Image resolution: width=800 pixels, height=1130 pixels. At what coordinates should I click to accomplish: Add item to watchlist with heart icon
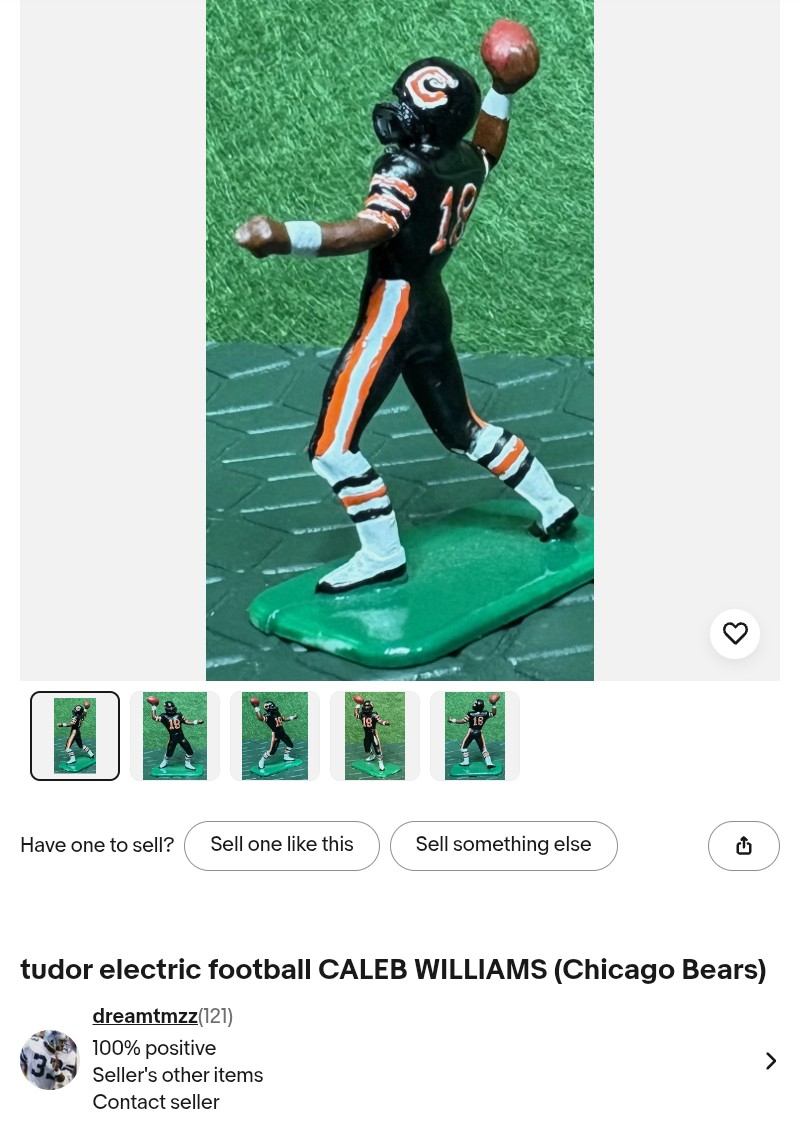click(735, 634)
